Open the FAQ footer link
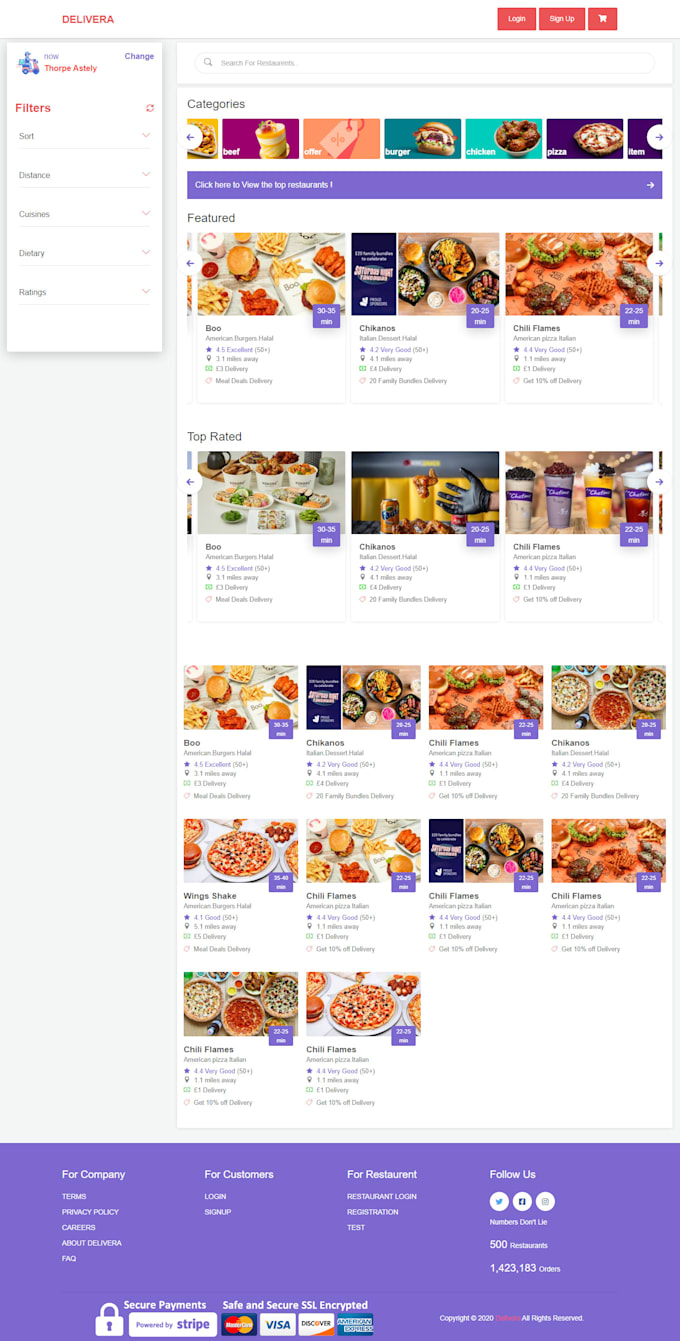680x1341 pixels. [69, 1258]
